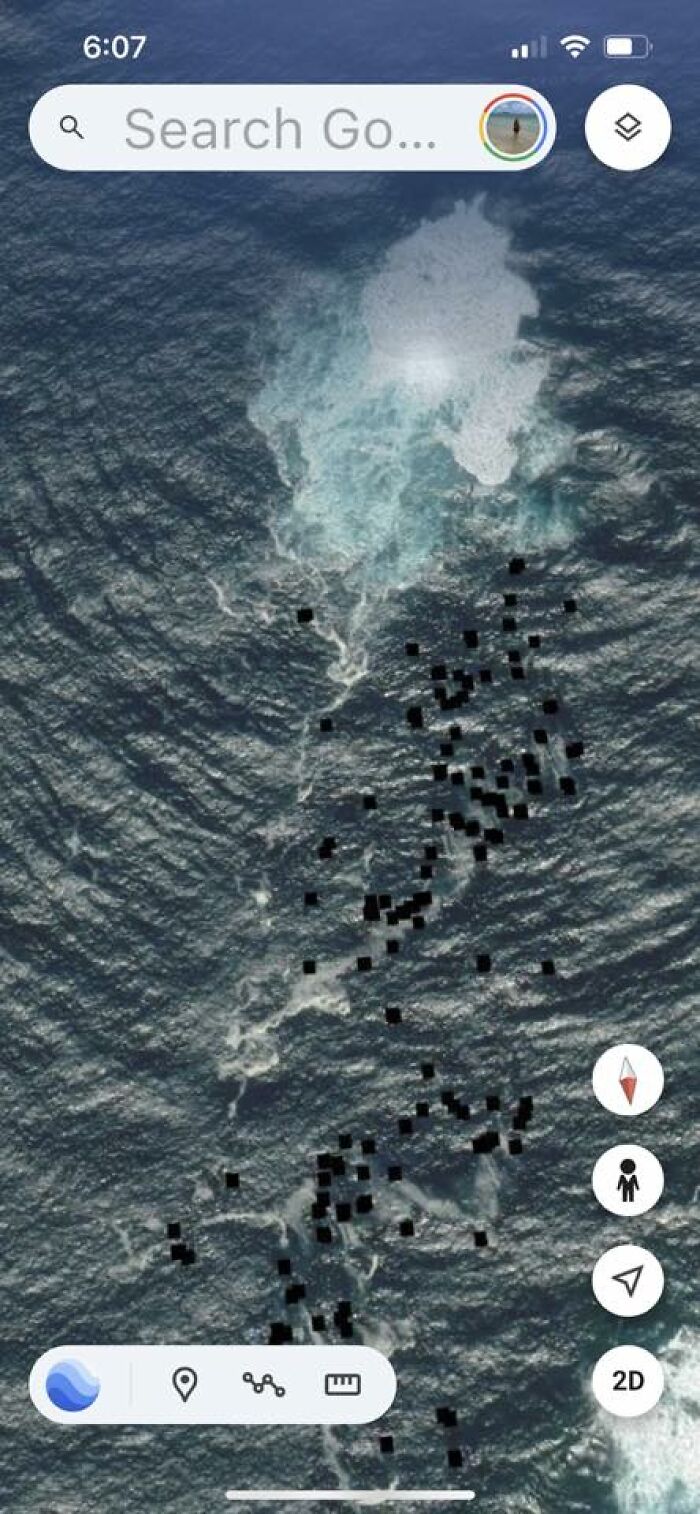
Task: Enter Street View with the pegman
Action: (x=627, y=1181)
